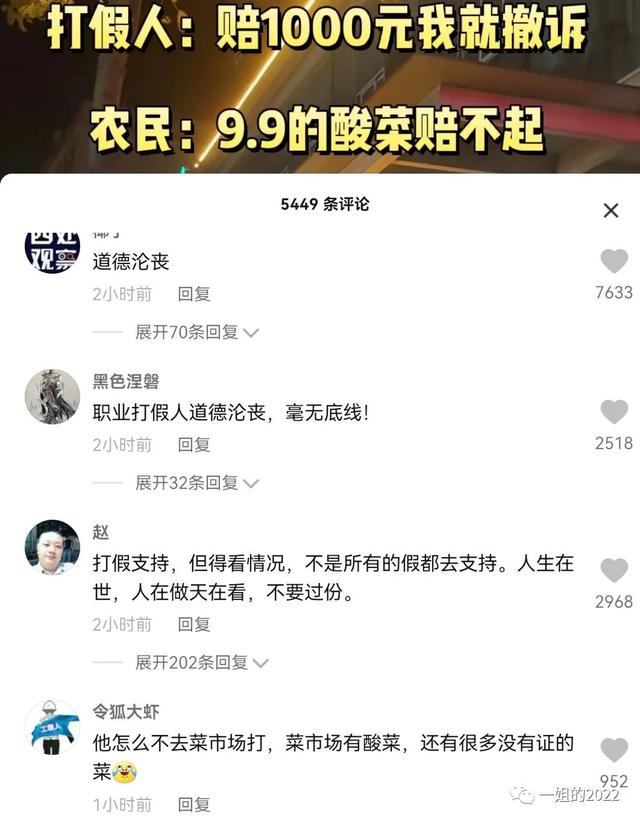The height and width of the screenshot is (823, 640).
Task: Open 赵's profile avatar
Action: coord(52,547)
